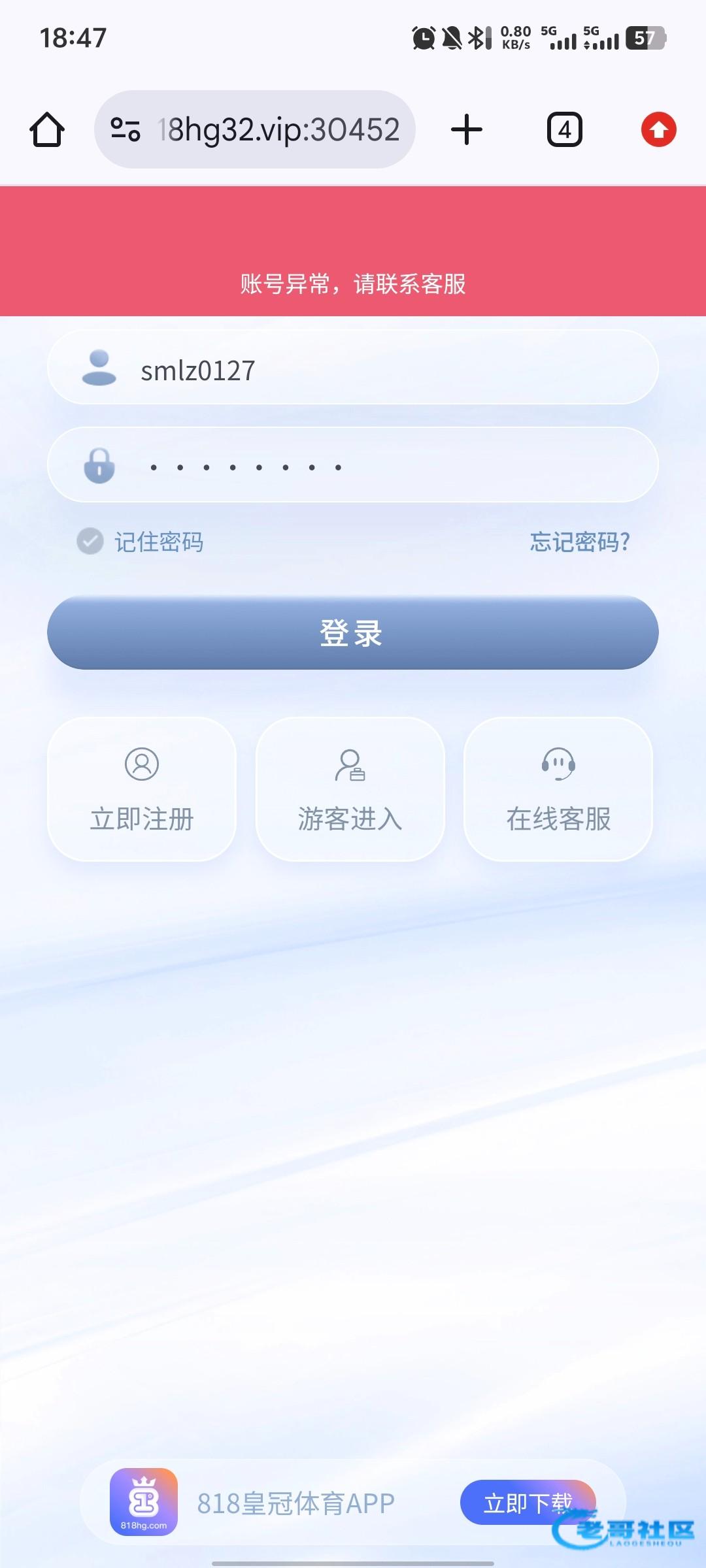Open the 忘记密码? link
The width and height of the screenshot is (706, 1568).
coord(579,542)
